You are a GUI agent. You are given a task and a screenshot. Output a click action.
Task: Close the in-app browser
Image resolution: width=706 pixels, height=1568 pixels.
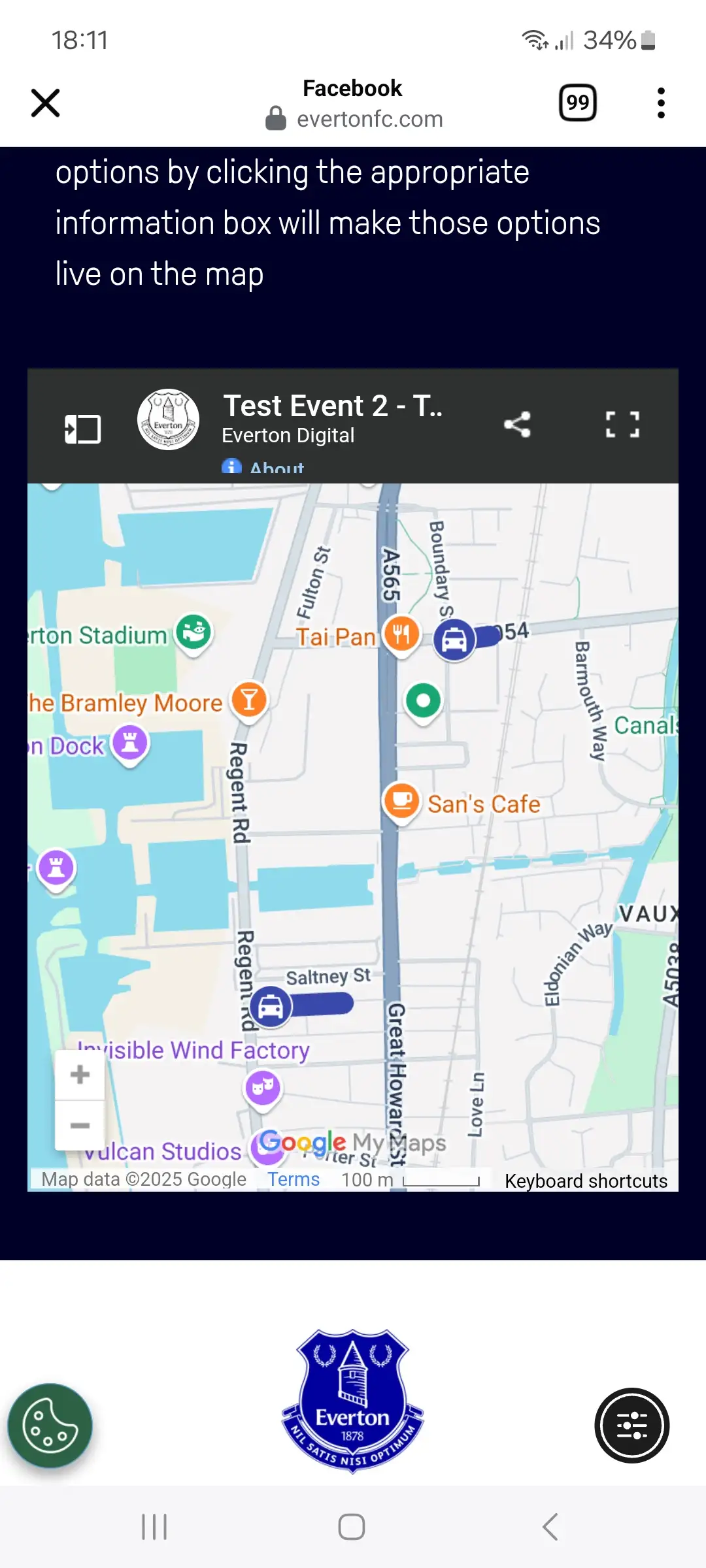tap(46, 103)
